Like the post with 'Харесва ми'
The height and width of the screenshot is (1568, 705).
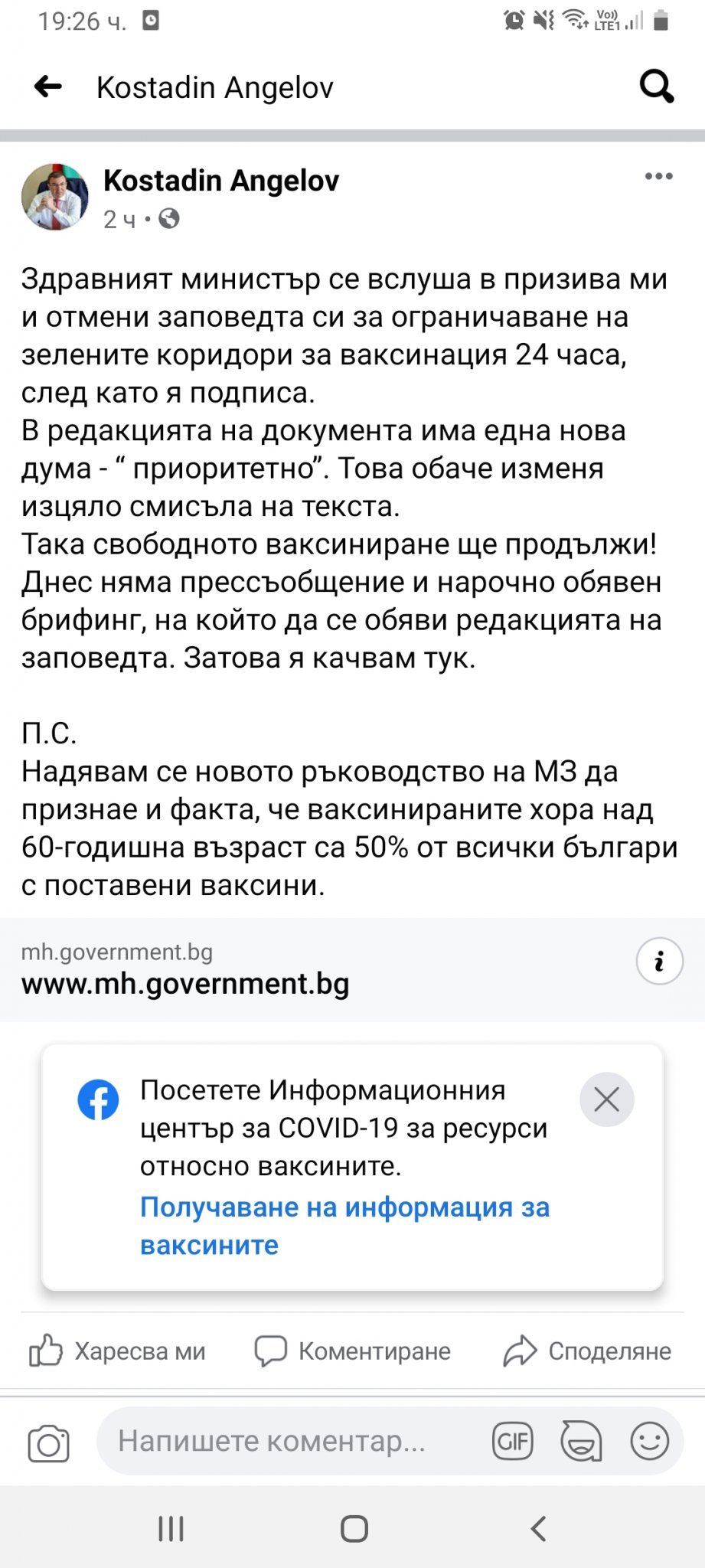click(117, 1351)
